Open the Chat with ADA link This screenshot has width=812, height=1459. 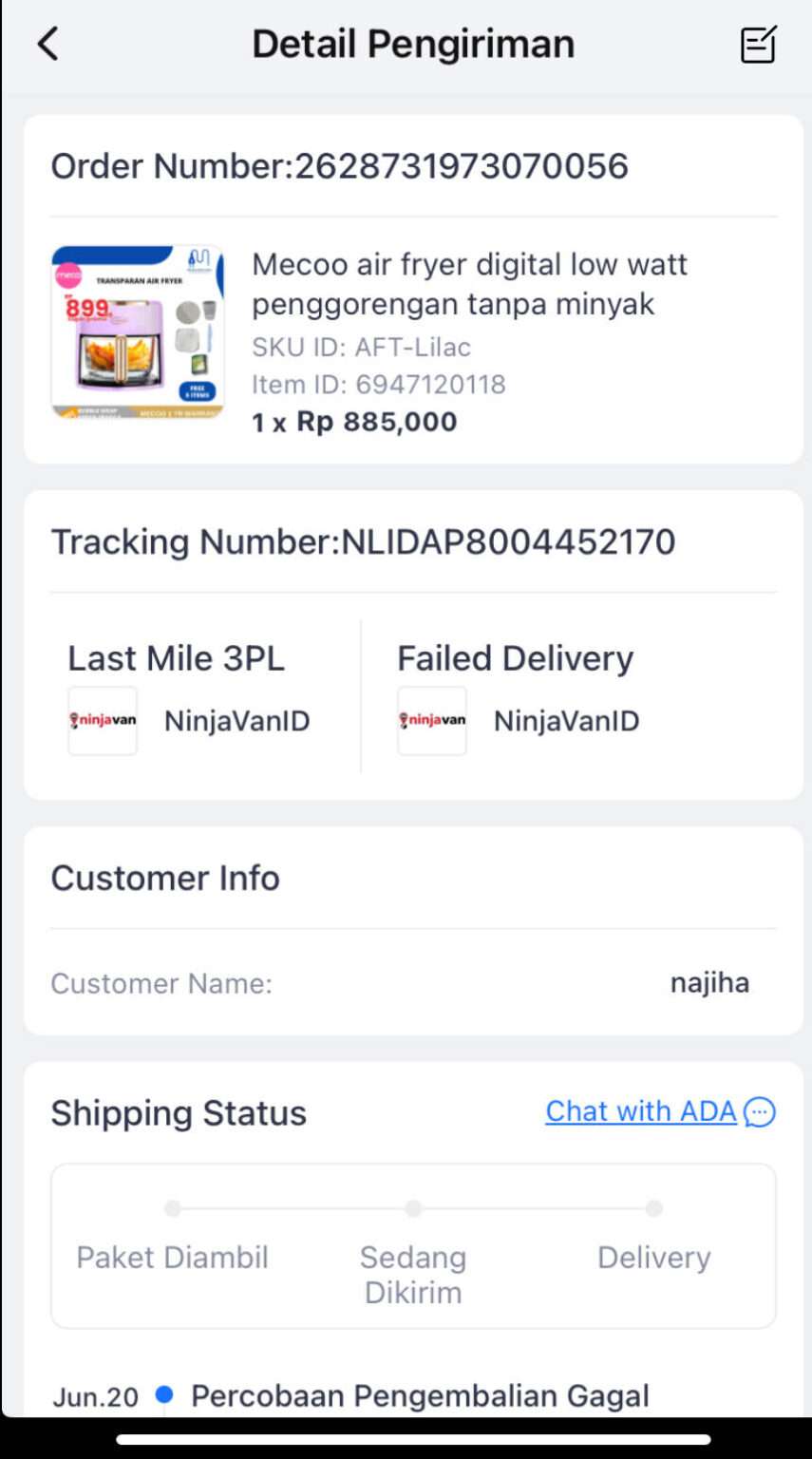(x=640, y=1111)
